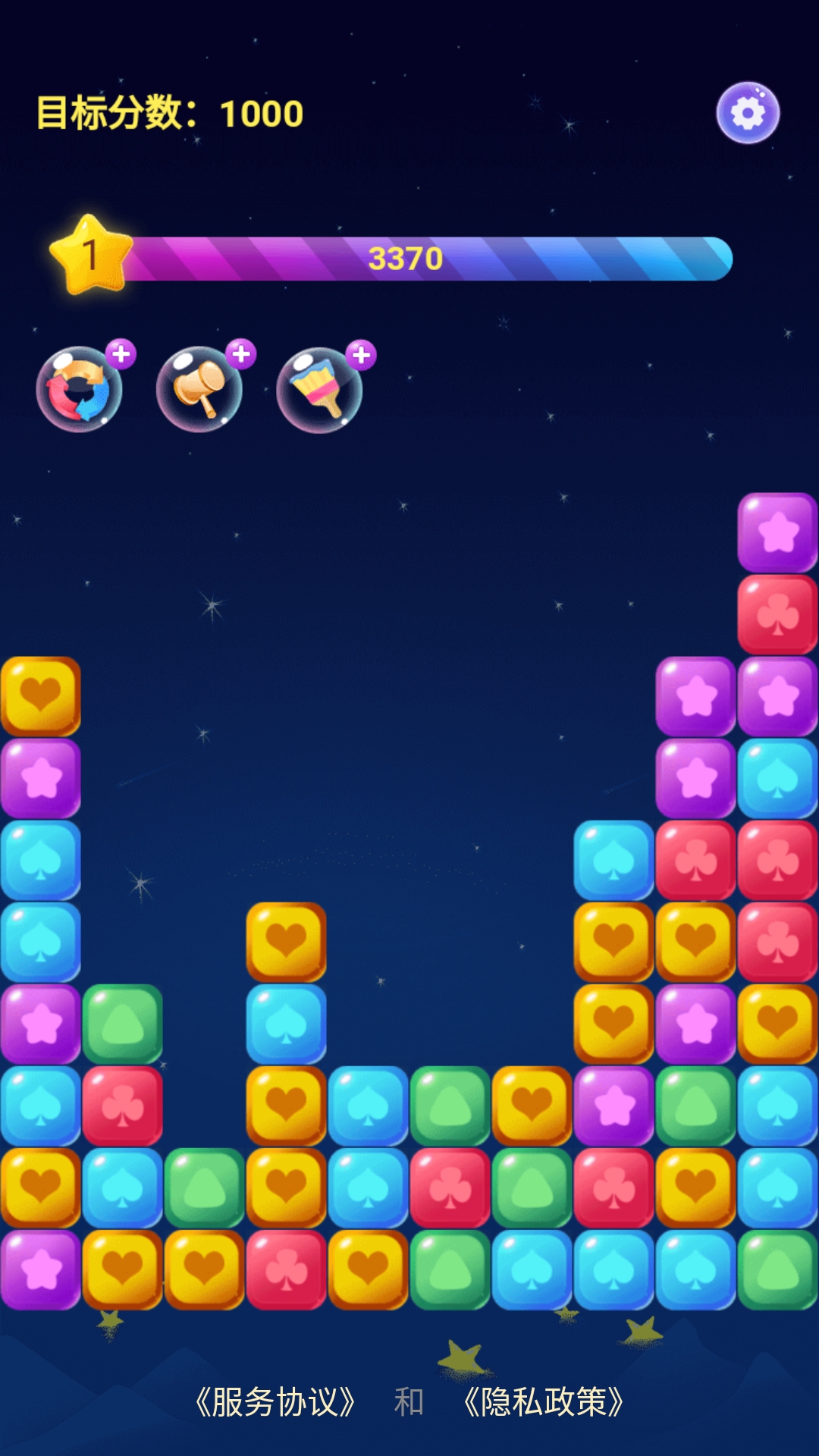Tap the green block sitting on the red club
The image size is (819, 1456).
[123, 1025]
